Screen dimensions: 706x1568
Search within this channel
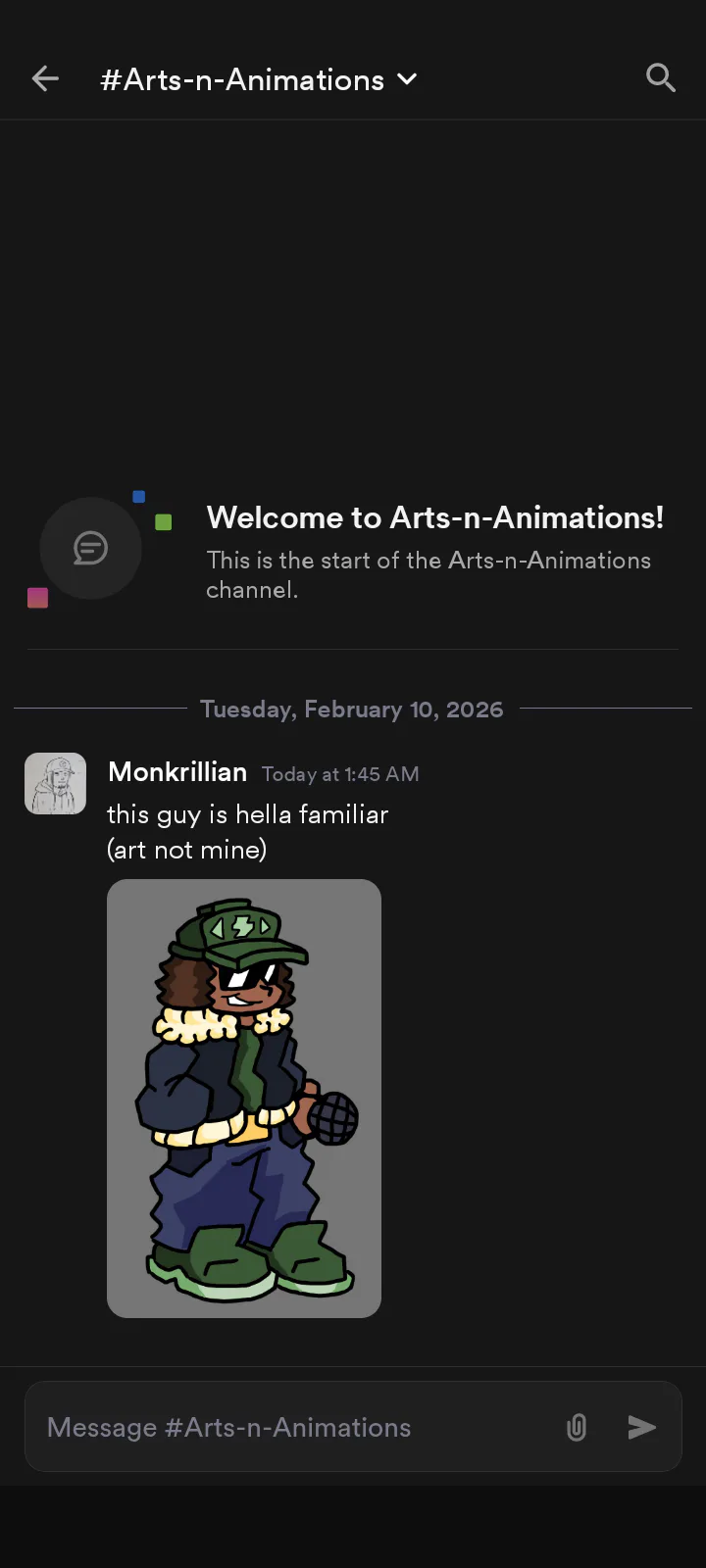[x=661, y=78]
